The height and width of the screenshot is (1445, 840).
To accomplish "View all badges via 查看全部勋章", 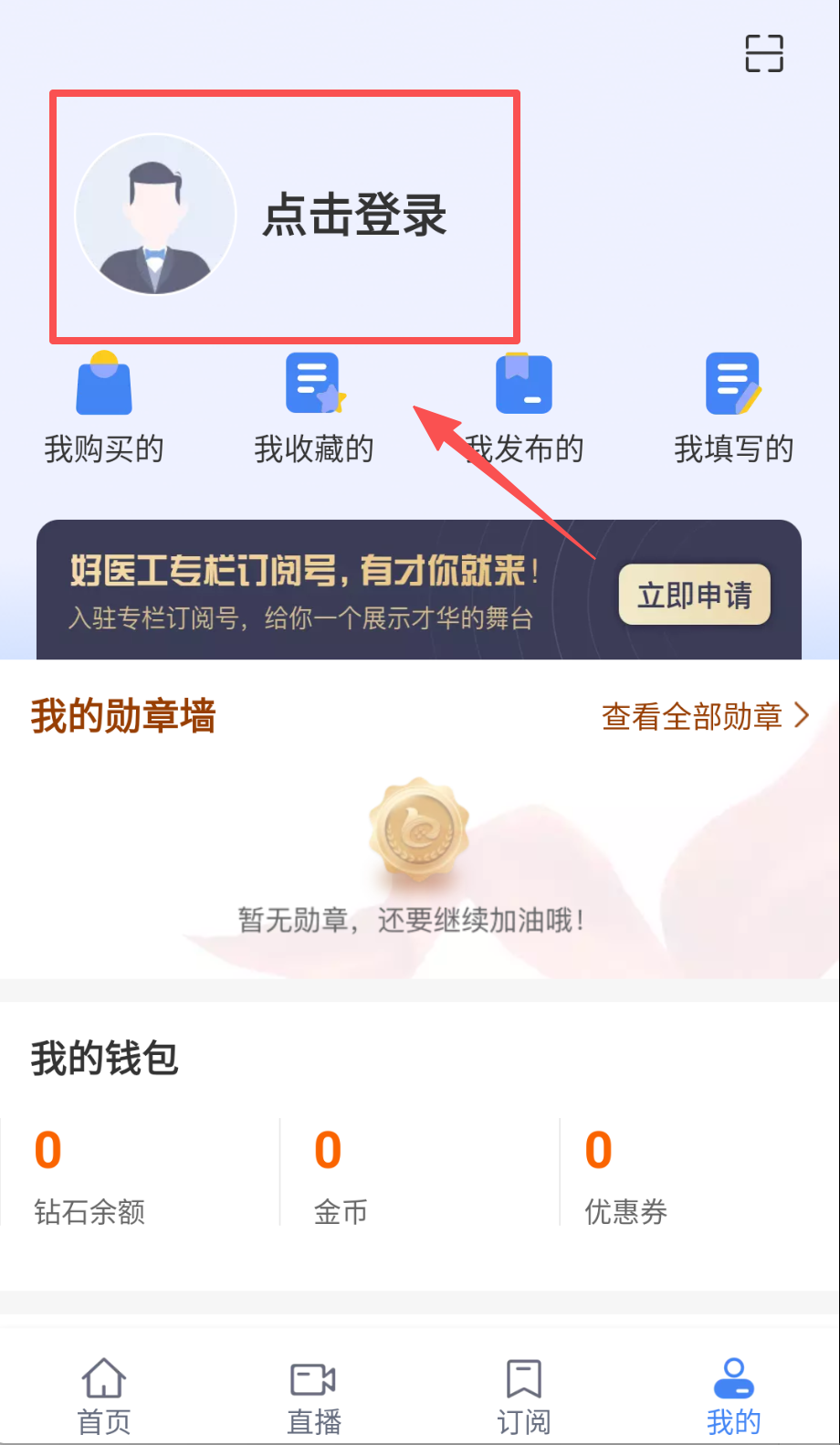I will (705, 716).
